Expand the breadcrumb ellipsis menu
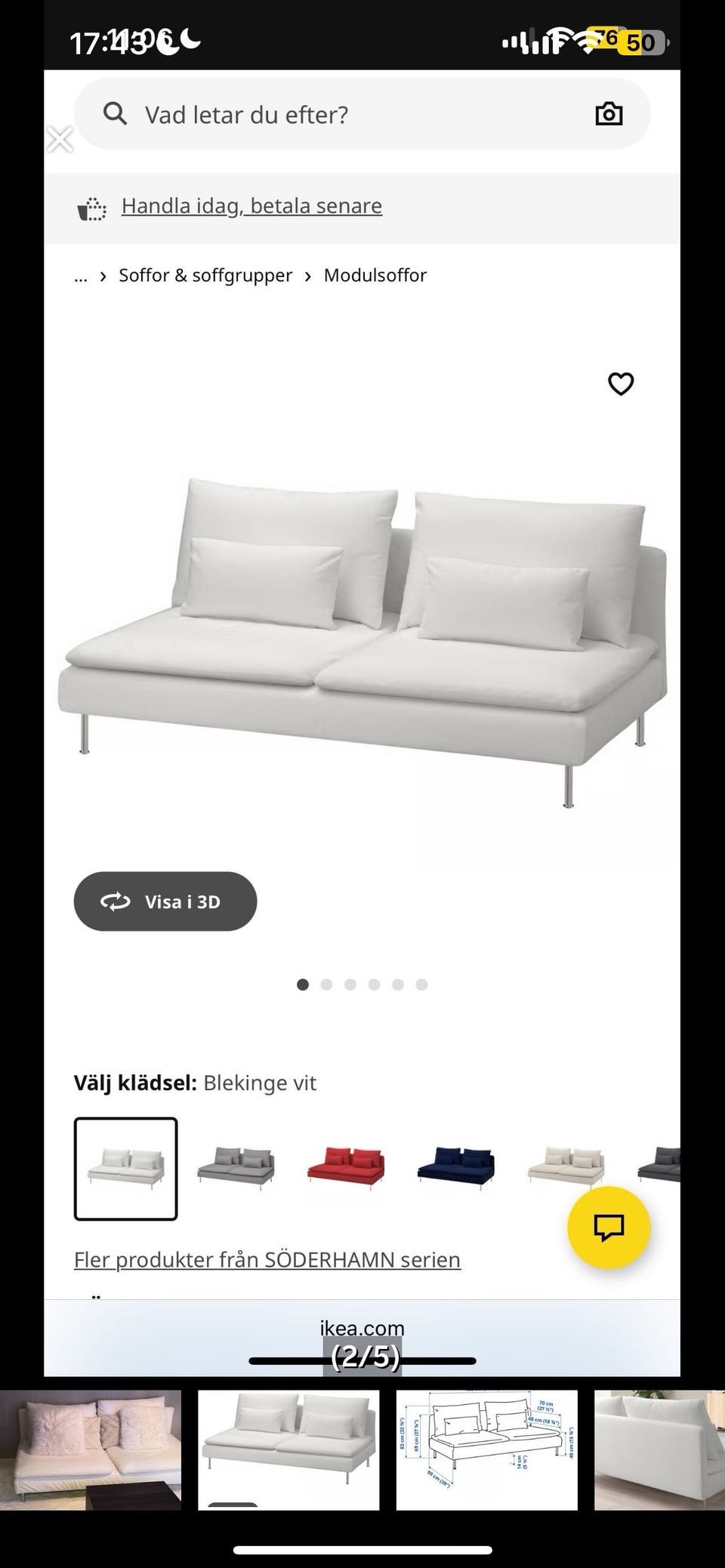Viewport: 725px width, 1568px height. coord(80,275)
